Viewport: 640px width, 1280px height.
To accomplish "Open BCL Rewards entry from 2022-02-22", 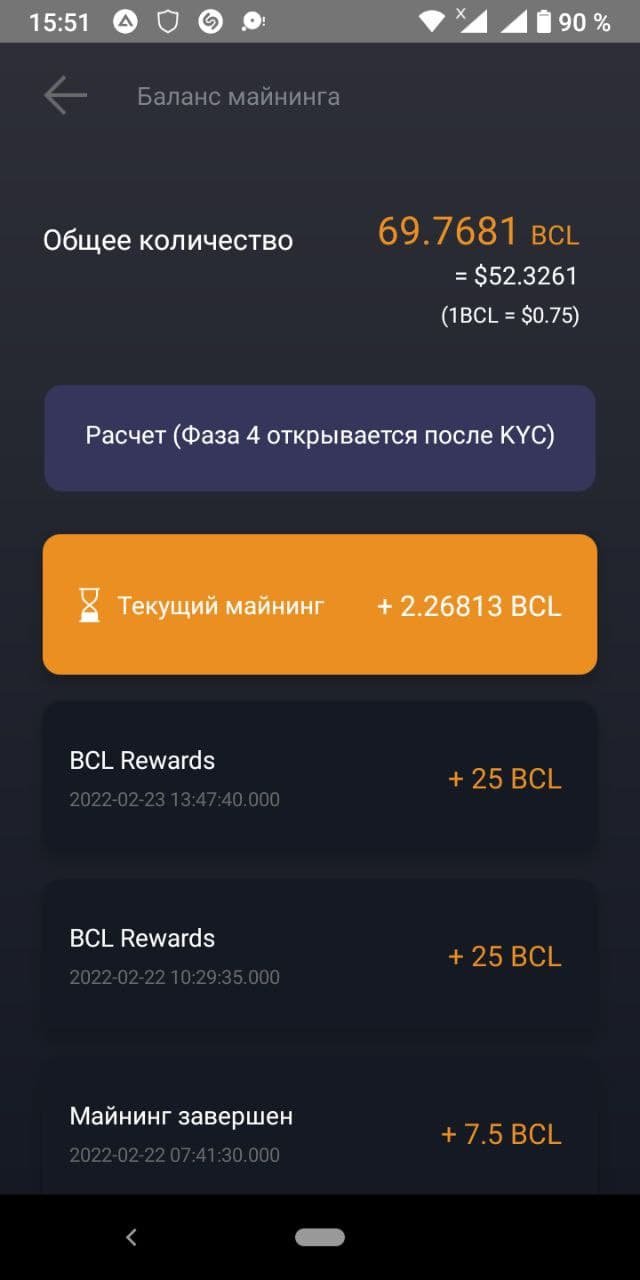I will click(320, 956).
